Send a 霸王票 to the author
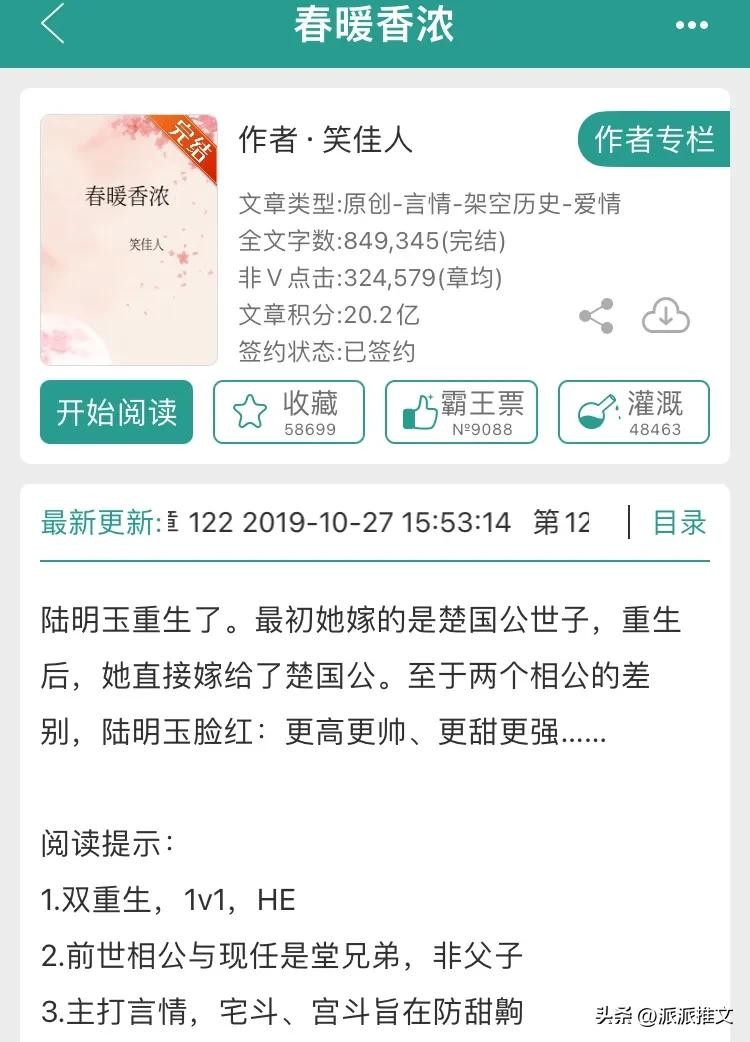 click(461, 412)
